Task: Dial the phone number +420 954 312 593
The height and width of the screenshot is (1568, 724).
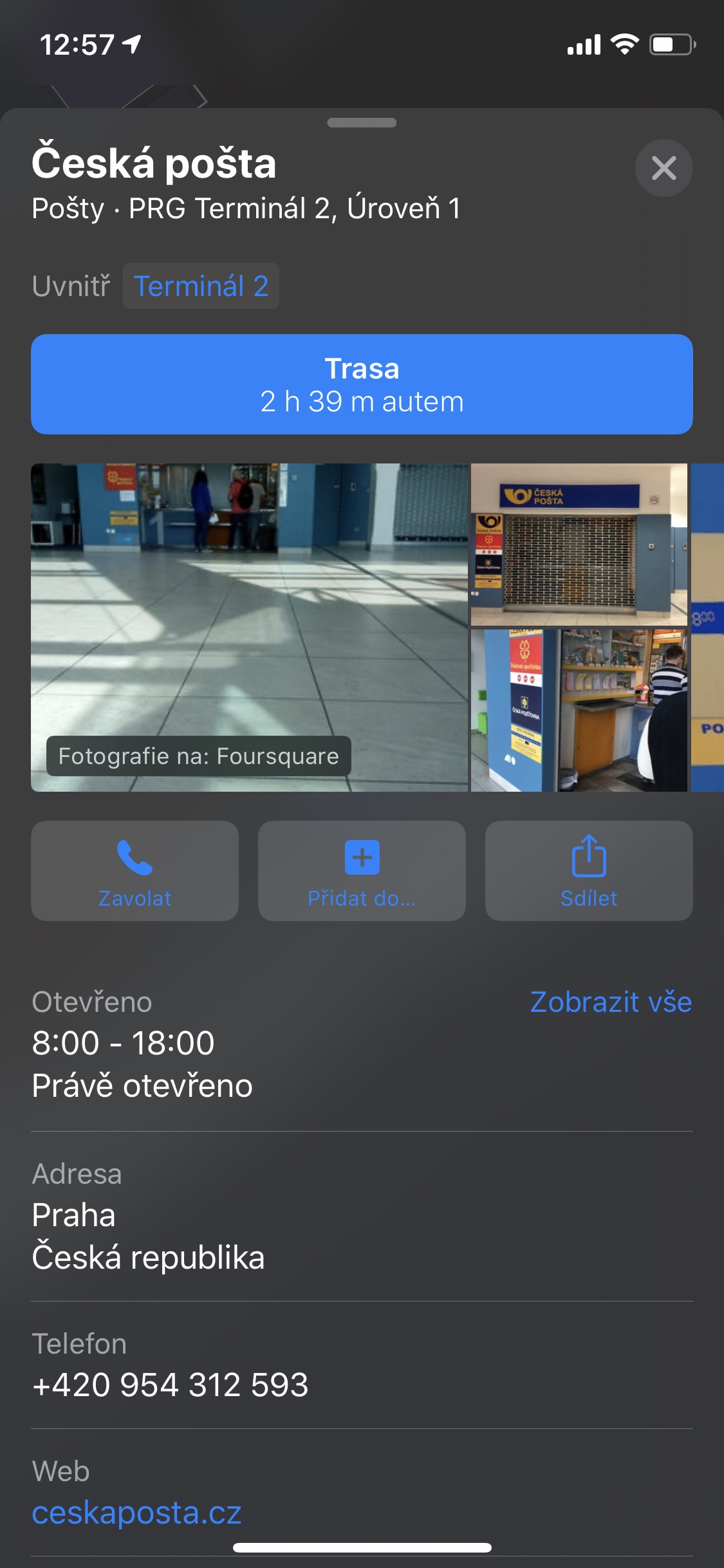Action: 171,1385
